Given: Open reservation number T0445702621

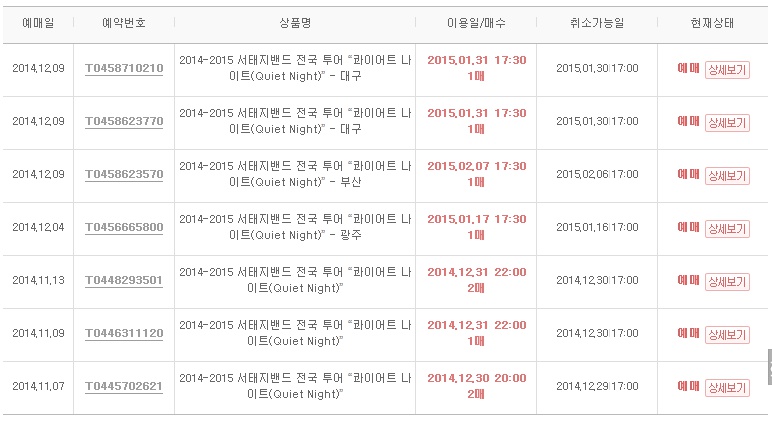Looking at the screenshot, I should click(124, 387).
